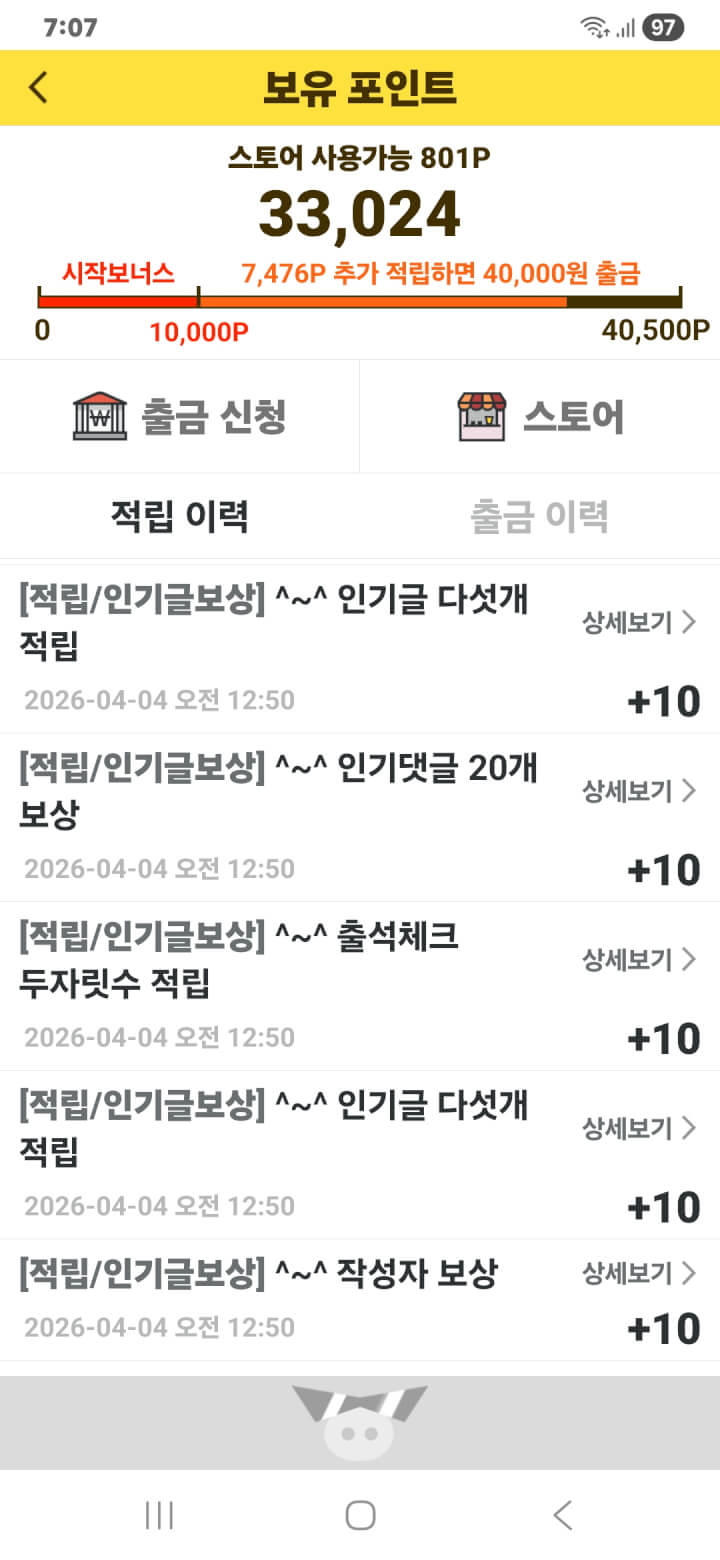View 상세보기 for 작성자 보상 entry
The image size is (720, 1560).
pos(638,1274)
